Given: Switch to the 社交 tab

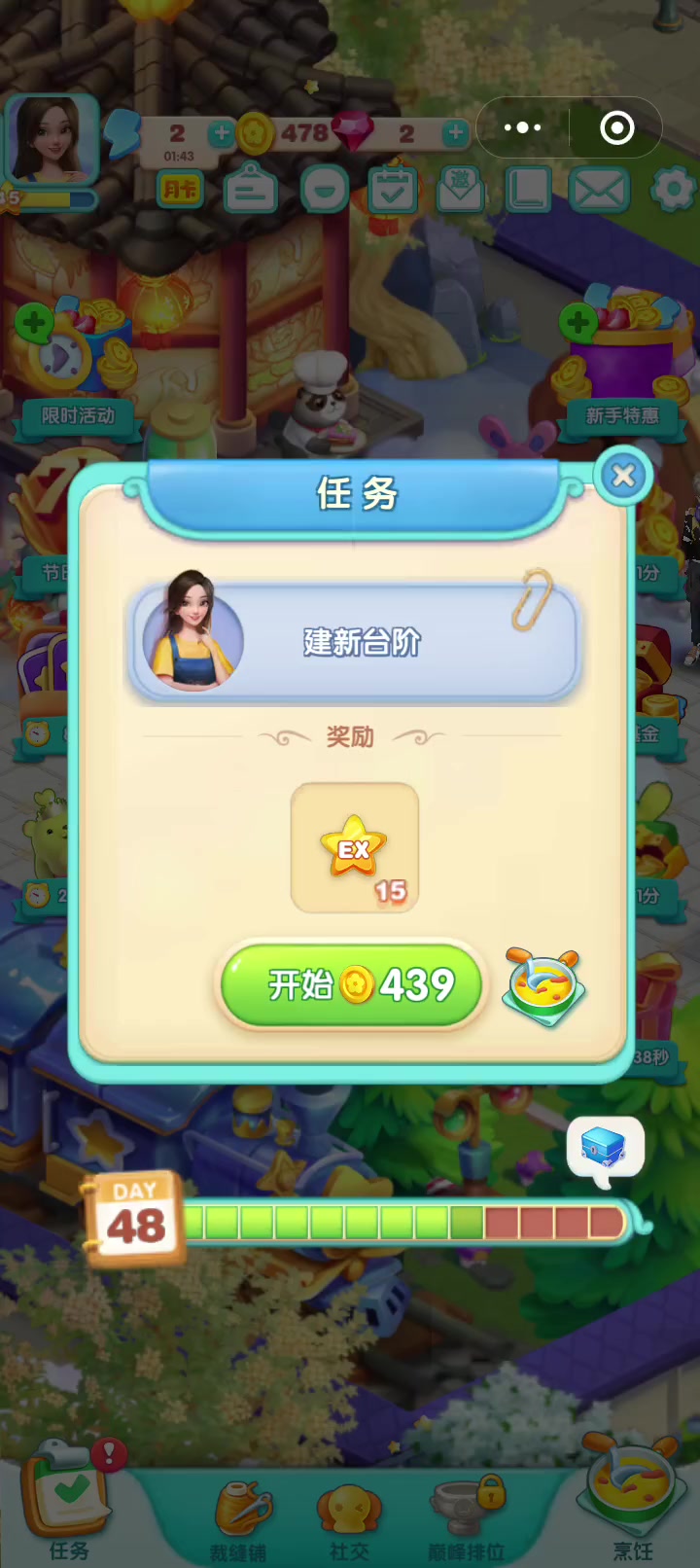Looking at the screenshot, I should pyautogui.click(x=349, y=1522).
